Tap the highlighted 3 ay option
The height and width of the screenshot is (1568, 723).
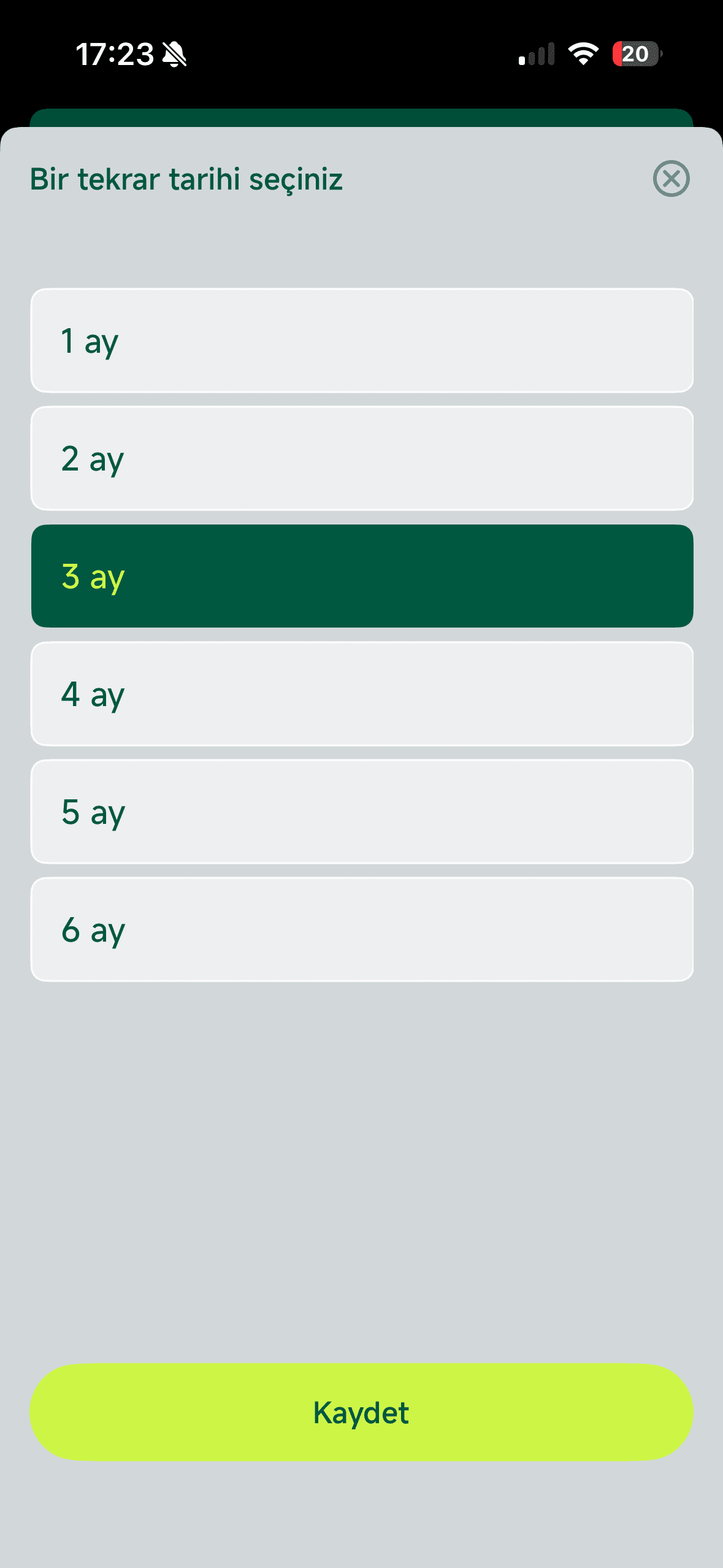pyautogui.click(x=362, y=576)
